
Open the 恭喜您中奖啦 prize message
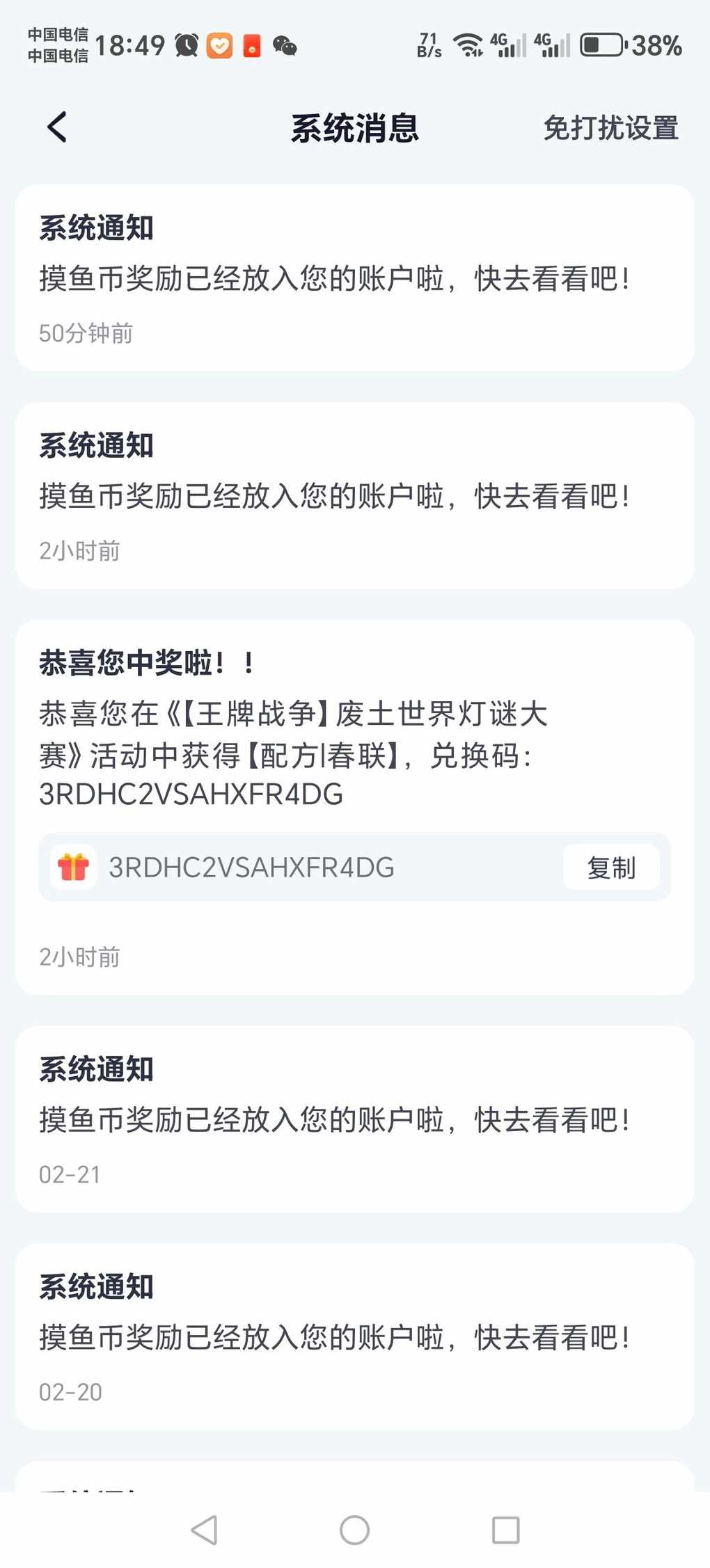[x=354, y=807]
